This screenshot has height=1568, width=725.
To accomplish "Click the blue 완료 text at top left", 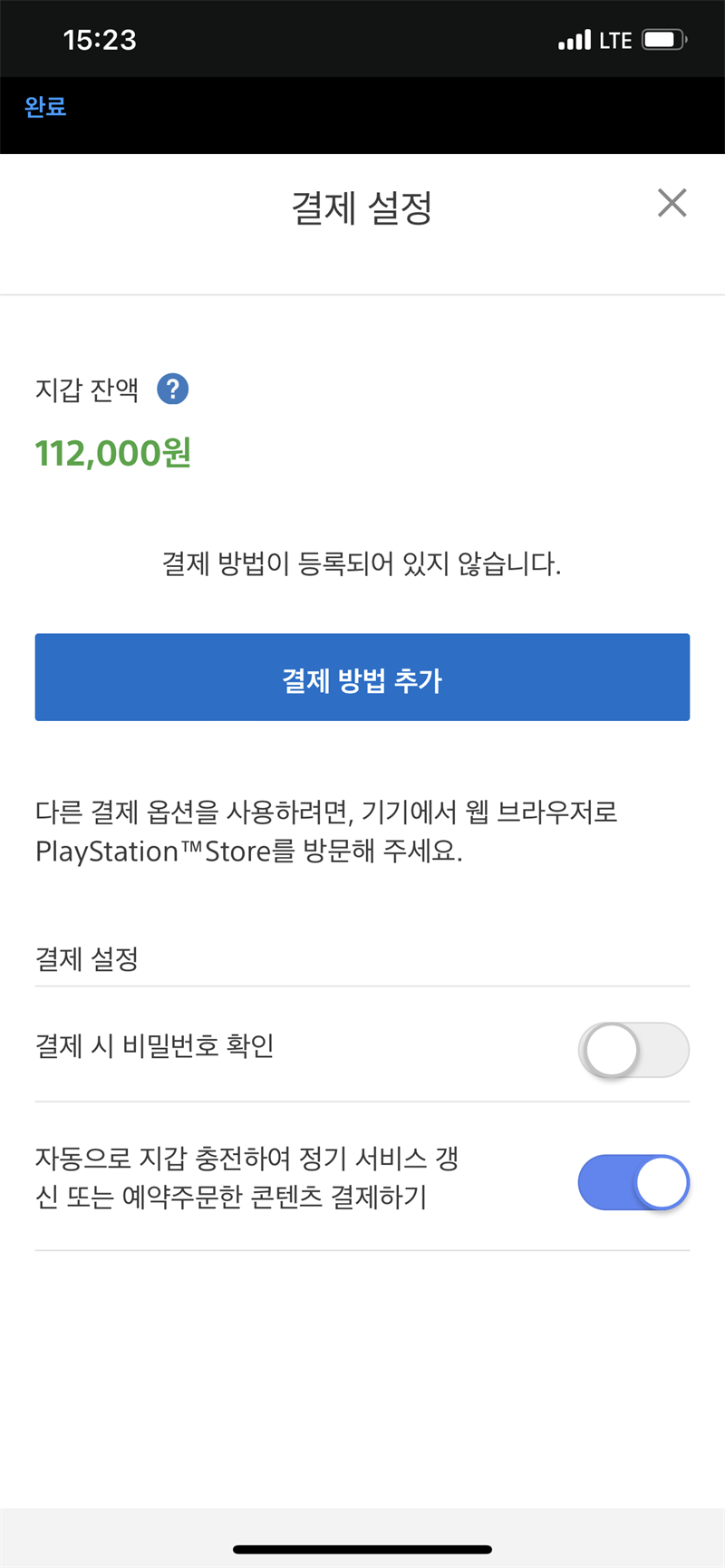I will 43,106.
